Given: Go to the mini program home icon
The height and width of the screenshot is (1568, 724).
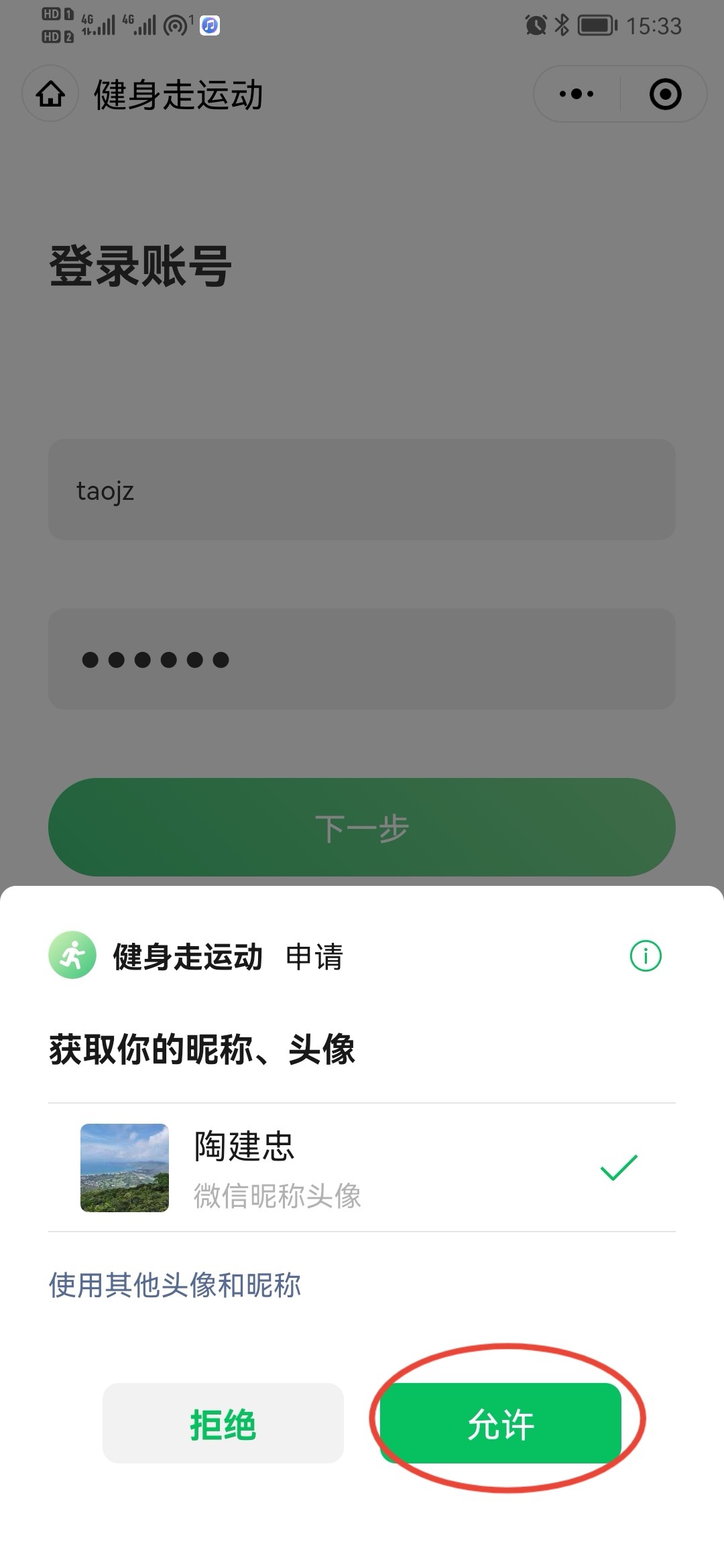Looking at the screenshot, I should 51,94.
